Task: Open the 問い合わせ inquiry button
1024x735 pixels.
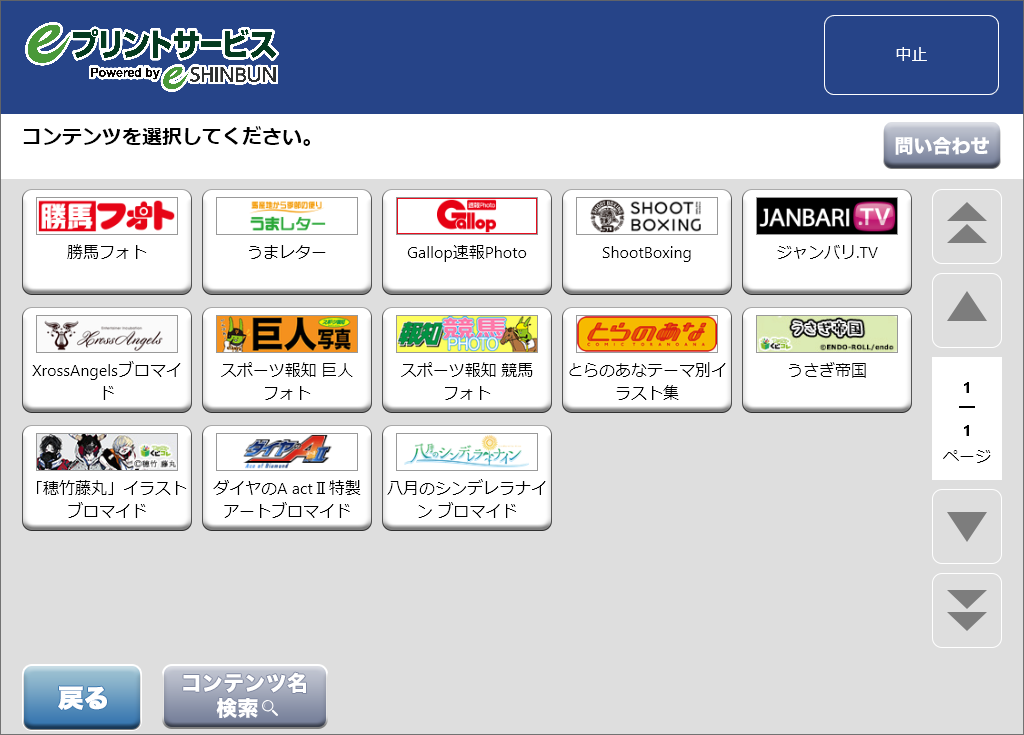Action: pyautogui.click(x=941, y=146)
